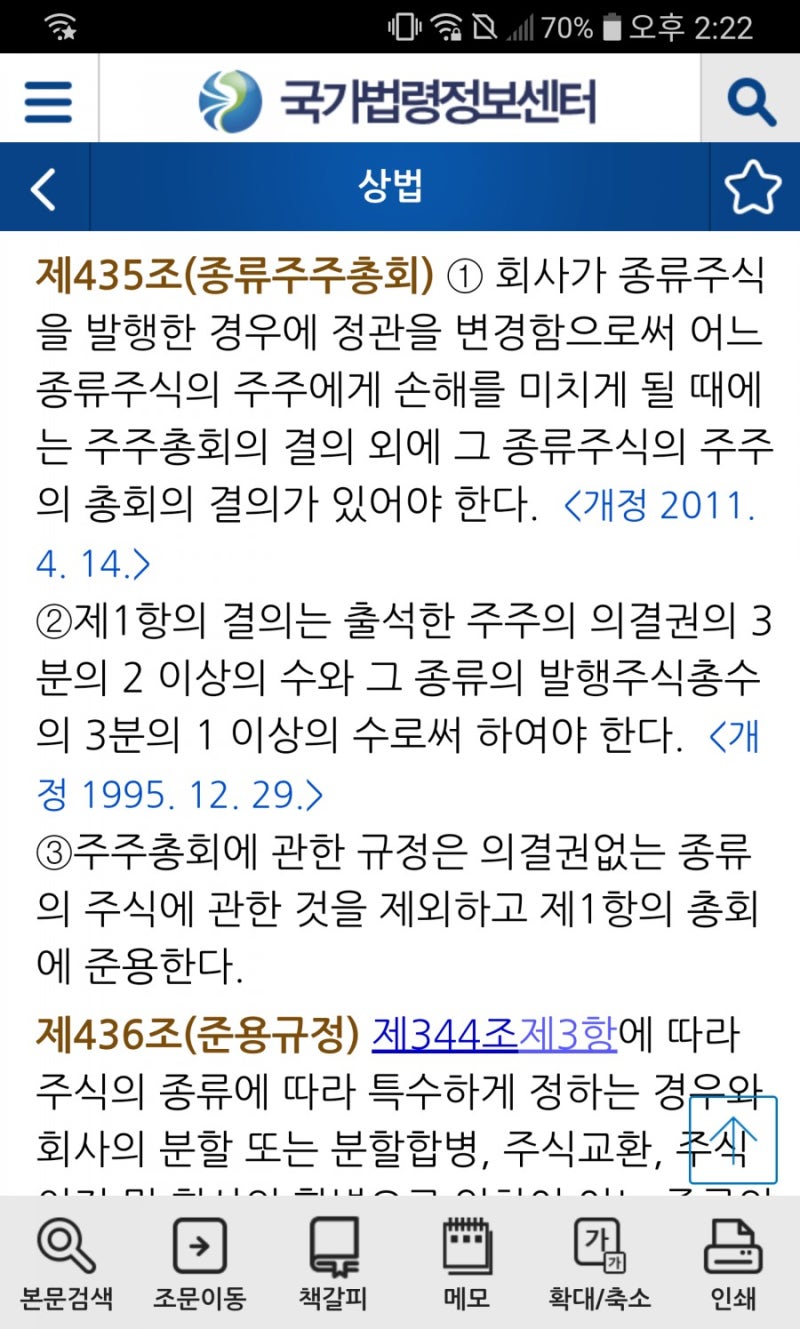Print the page with 인쇄
The width and height of the screenshot is (800, 1329).
[733, 1263]
